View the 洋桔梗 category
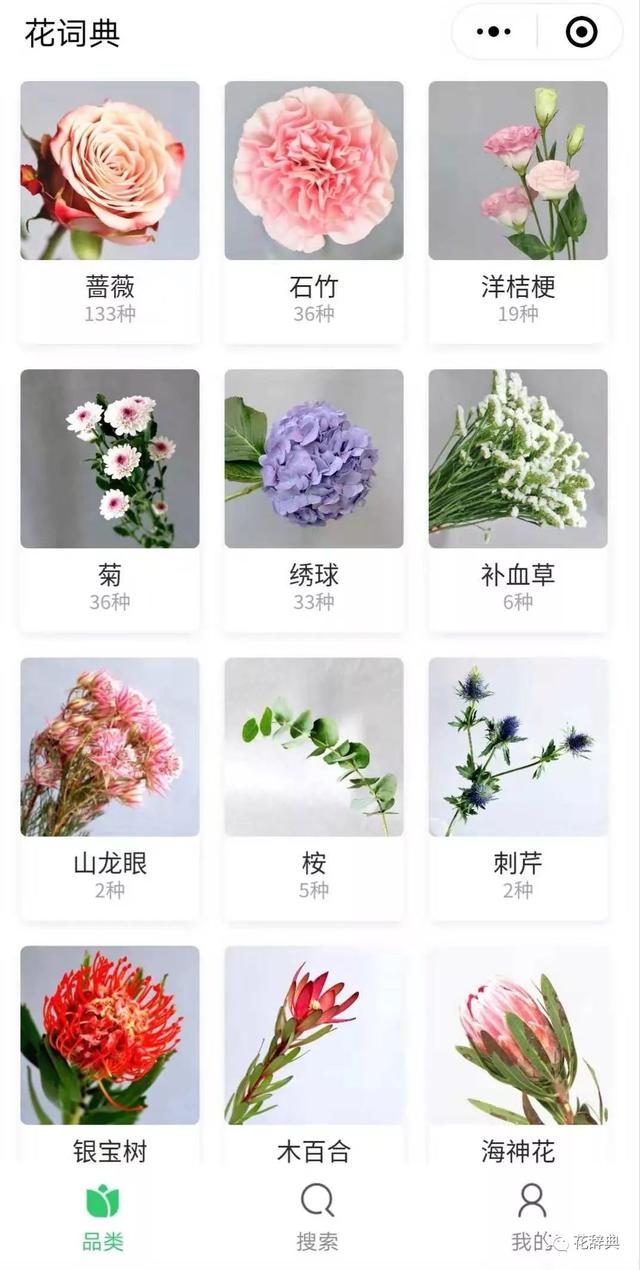 [x=518, y=210]
